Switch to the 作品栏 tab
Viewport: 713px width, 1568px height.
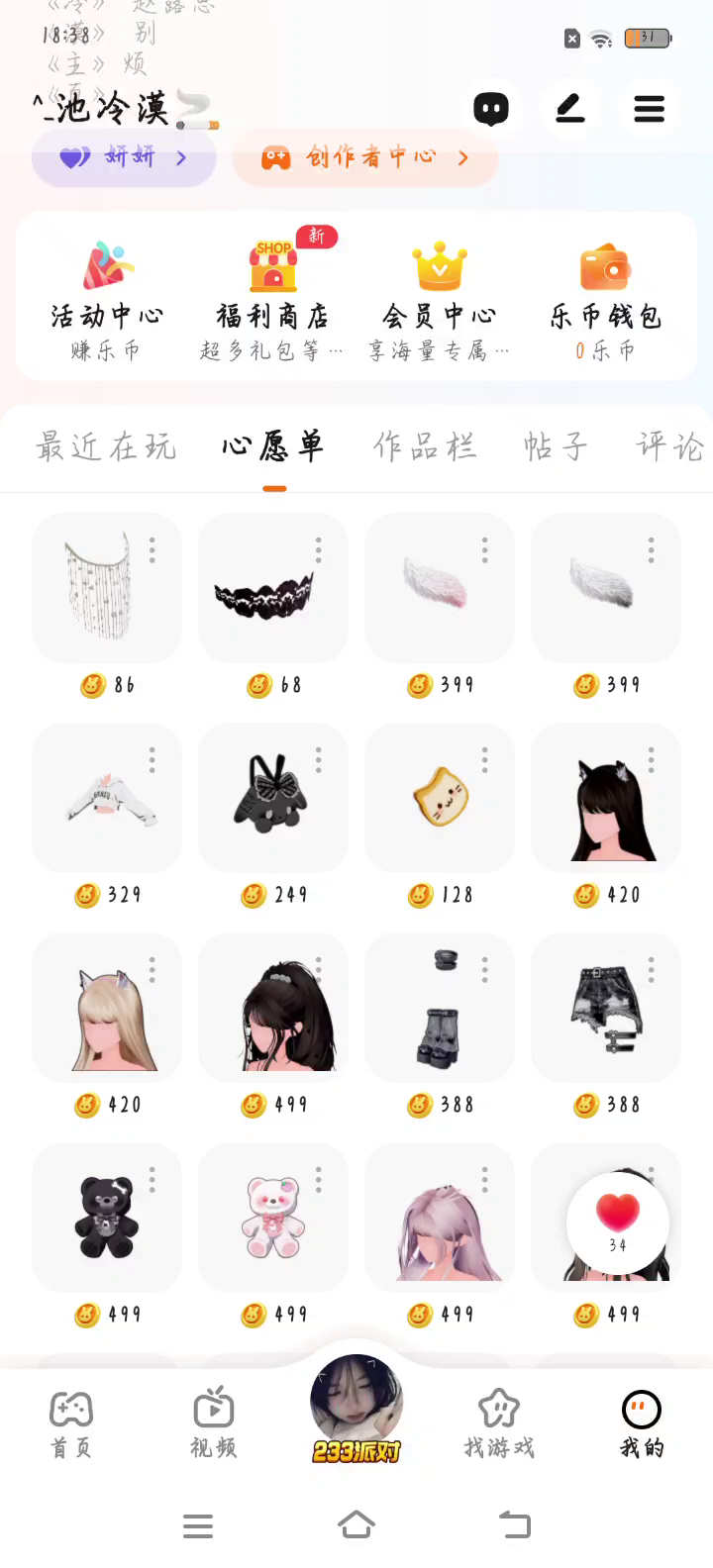click(425, 447)
